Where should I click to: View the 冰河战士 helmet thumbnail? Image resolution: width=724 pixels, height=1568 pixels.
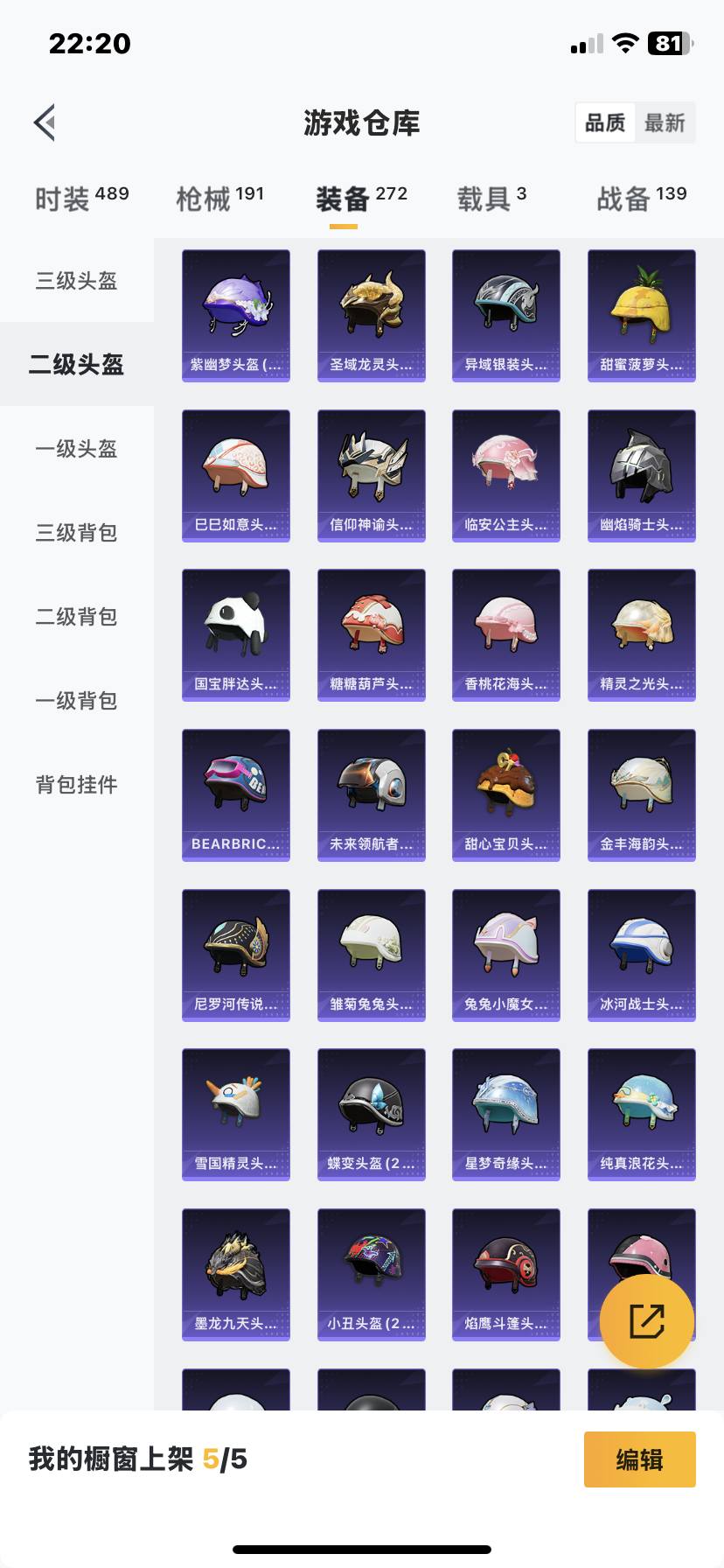641,954
